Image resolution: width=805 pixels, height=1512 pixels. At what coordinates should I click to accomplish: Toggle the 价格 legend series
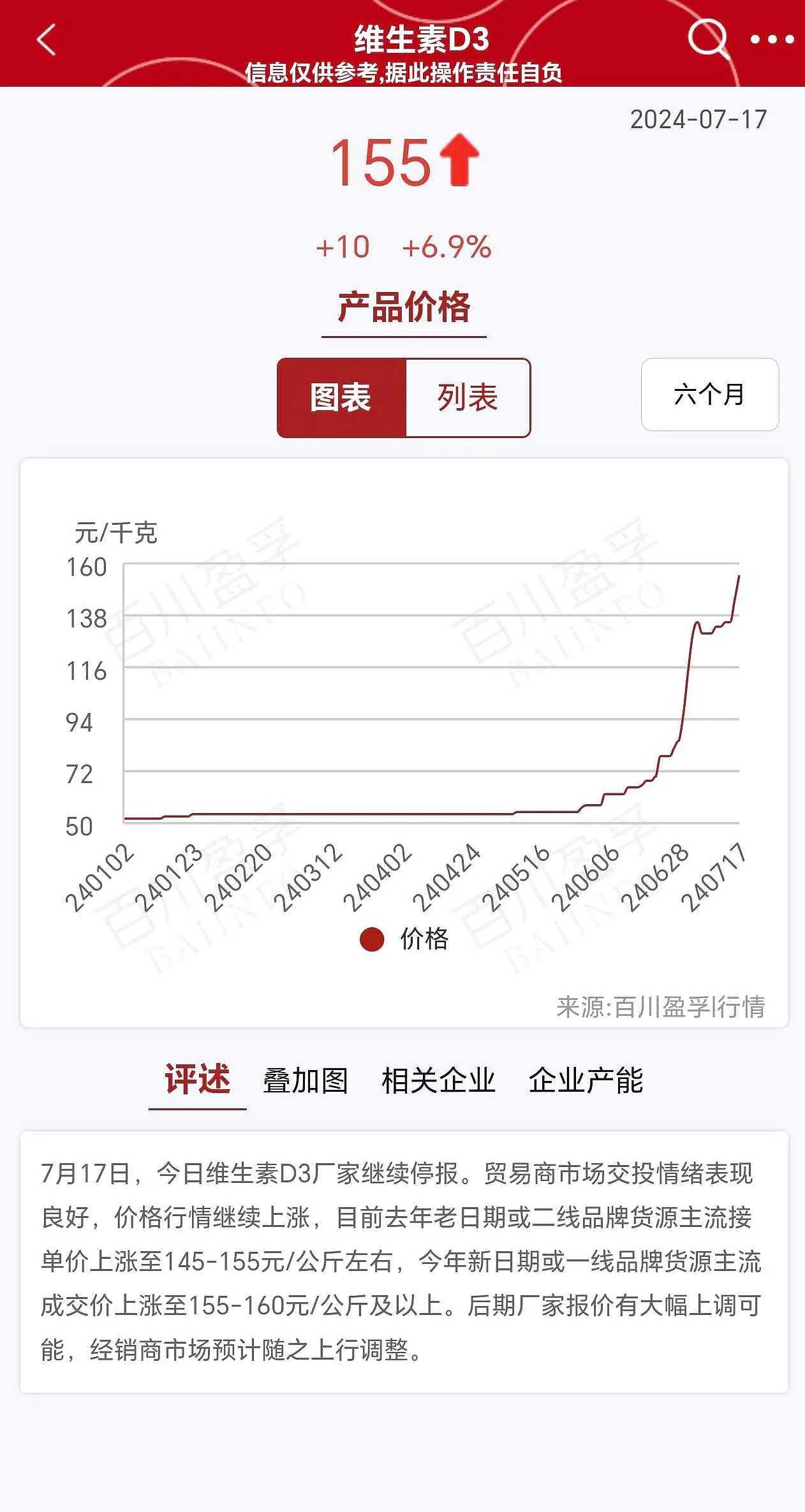pyautogui.click(x=404, y=939)
